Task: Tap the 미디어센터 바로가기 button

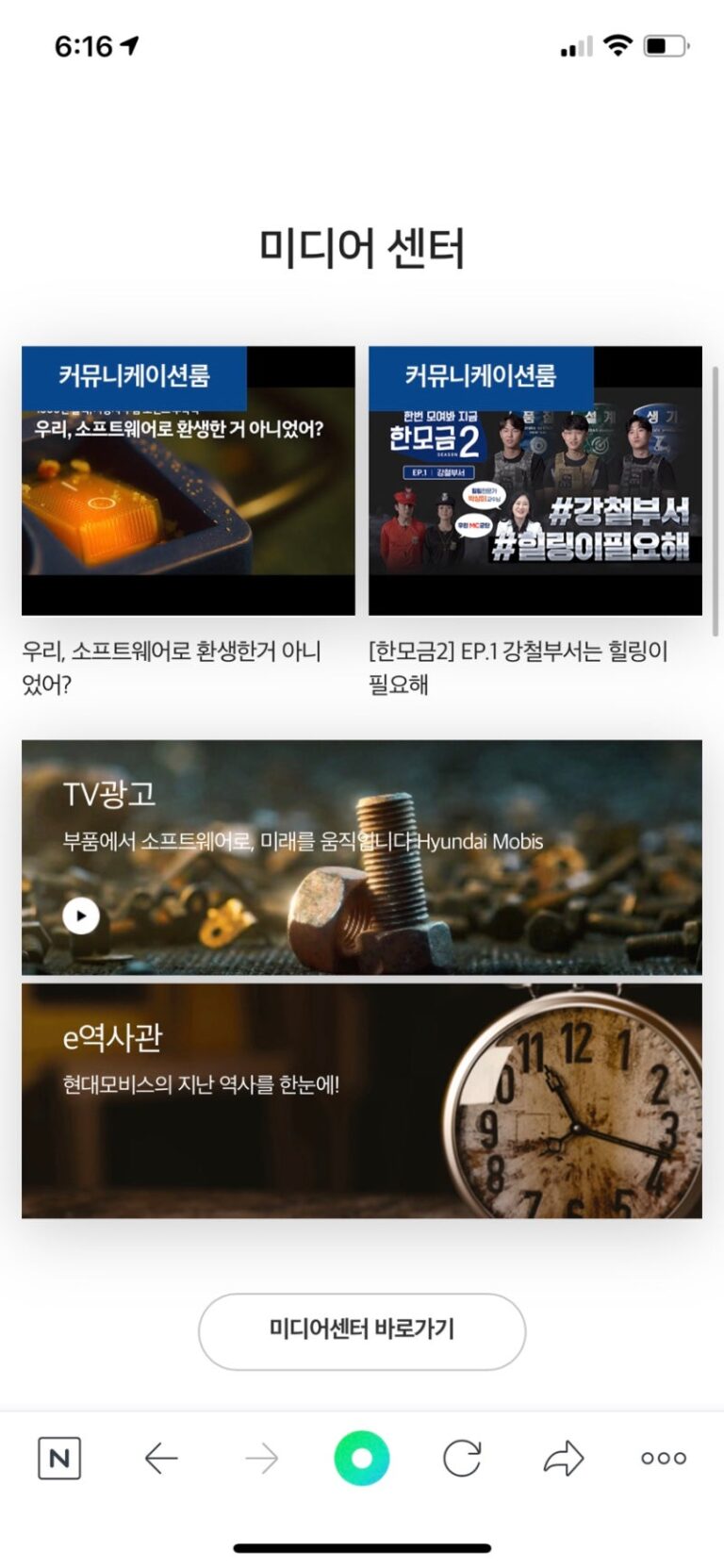Action: pos(362,1330)
